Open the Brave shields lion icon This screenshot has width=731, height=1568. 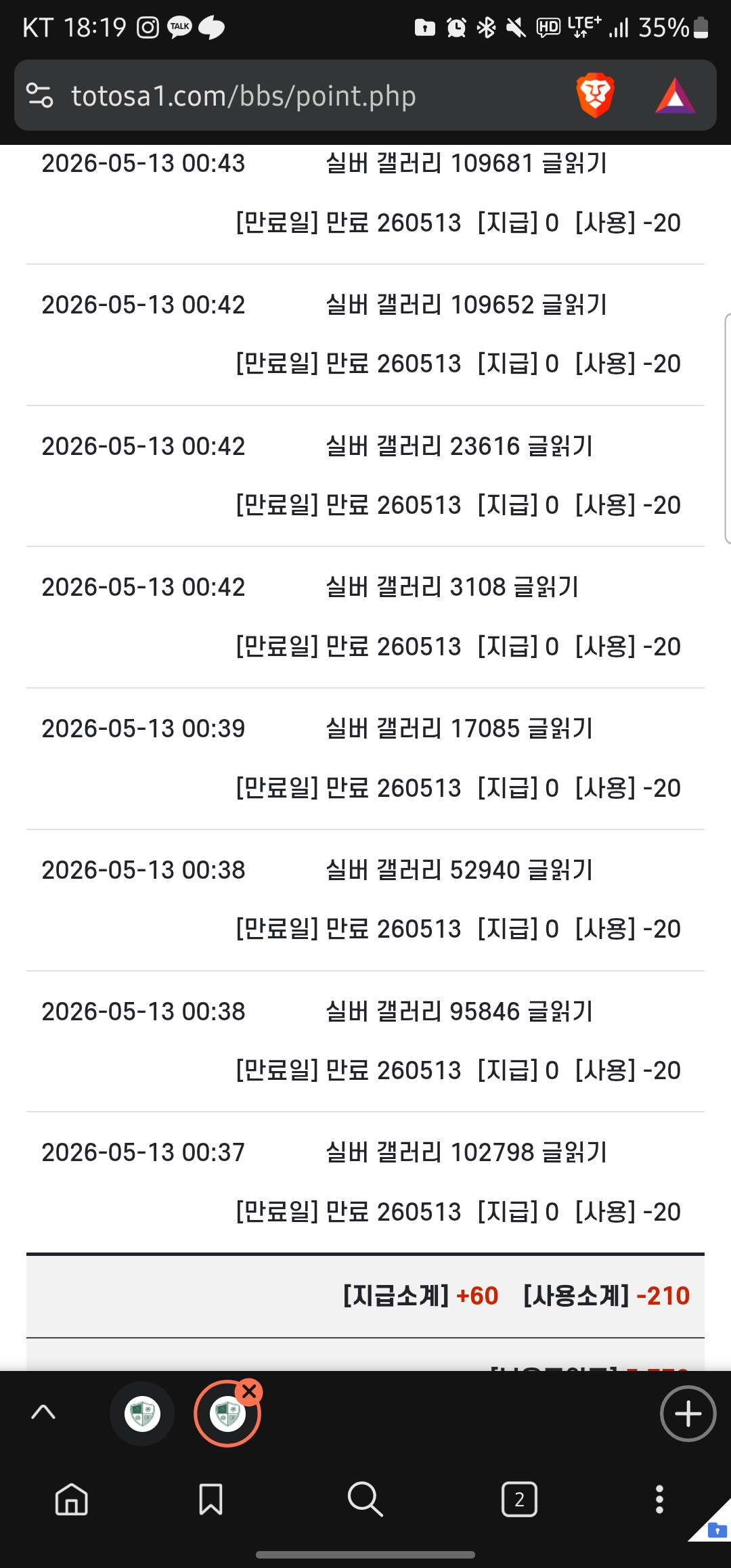point(595,95)
